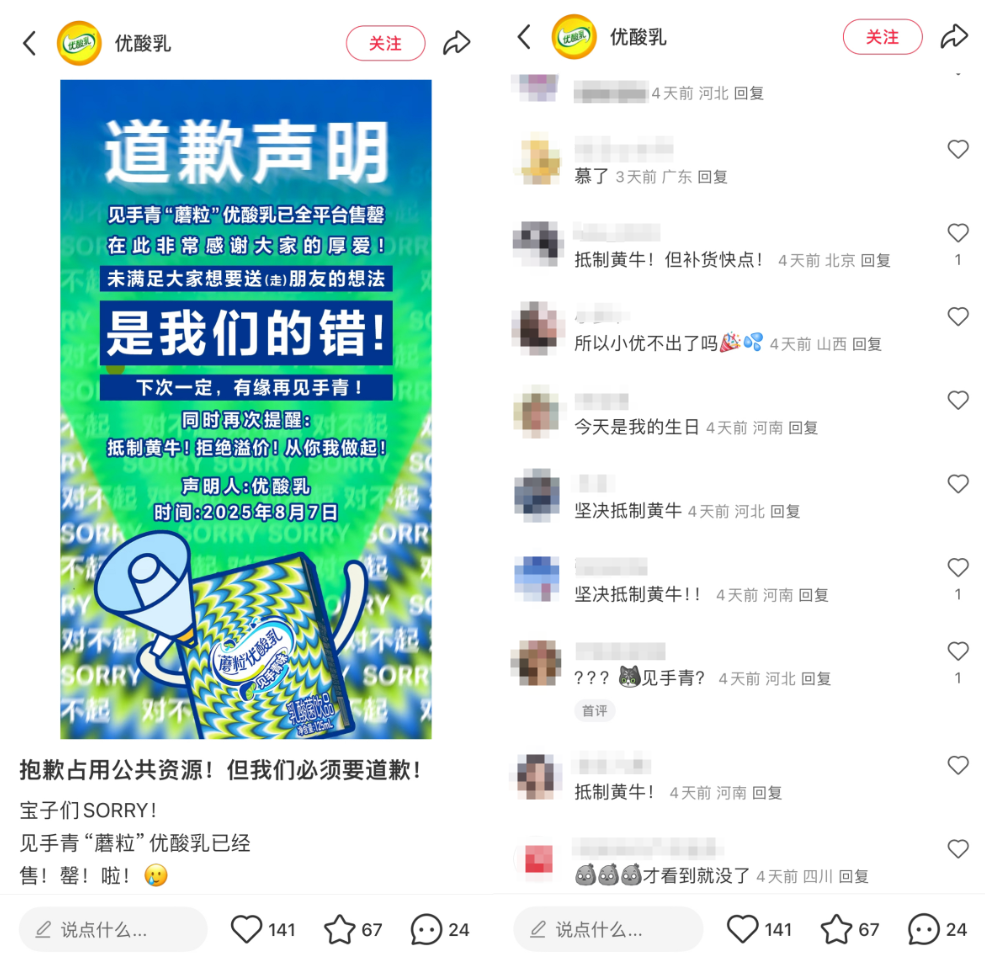Screen dimensions: 985x958
Task: Reply to the comment '???见手青?'
Action: click(816, 679)
